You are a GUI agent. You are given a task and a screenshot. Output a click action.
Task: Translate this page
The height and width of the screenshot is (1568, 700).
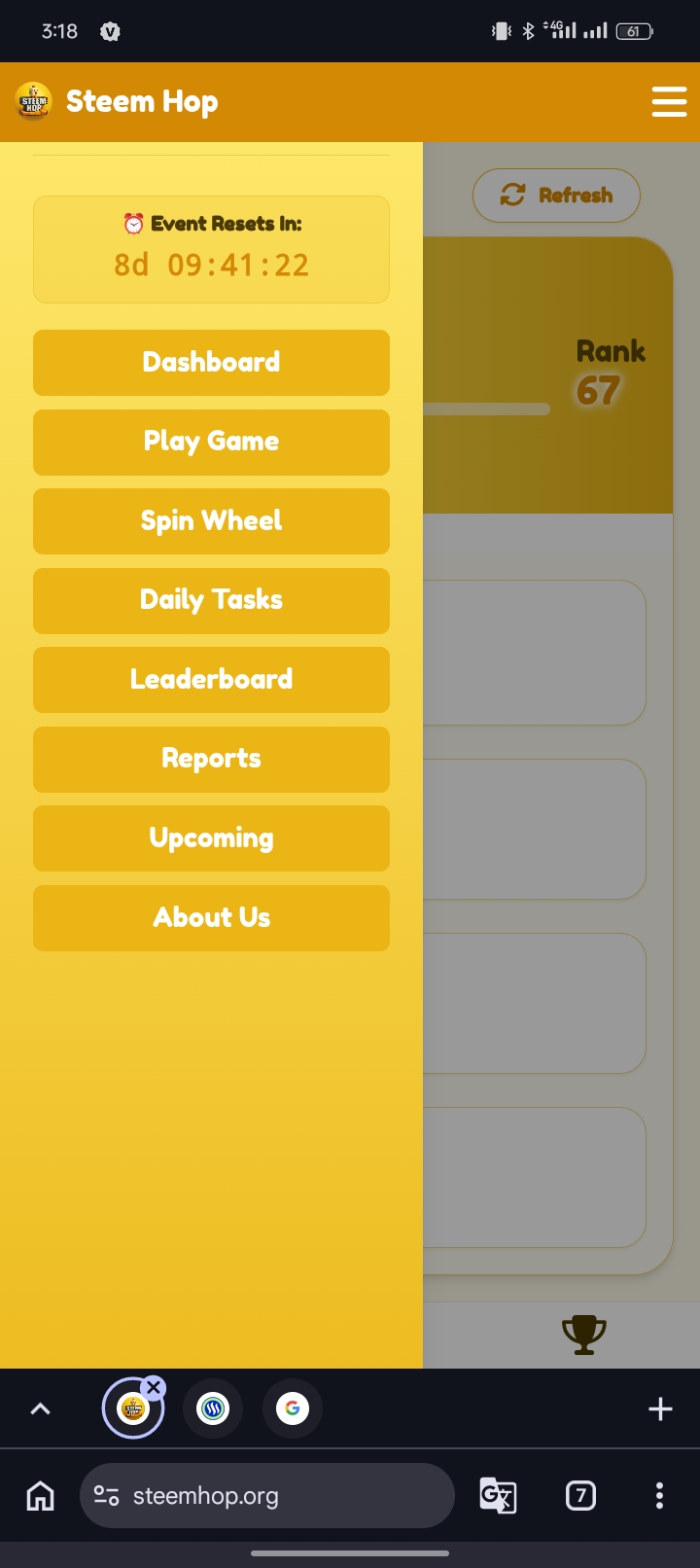point(498,1495)
